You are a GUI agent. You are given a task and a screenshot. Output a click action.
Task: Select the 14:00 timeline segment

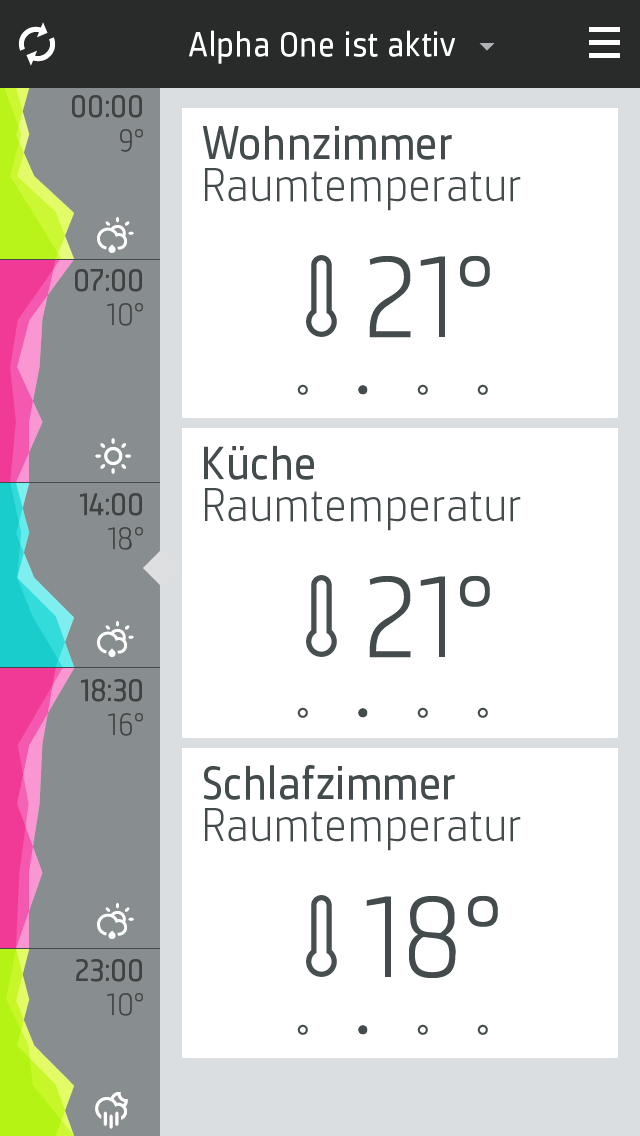click(x=80, y=575)
